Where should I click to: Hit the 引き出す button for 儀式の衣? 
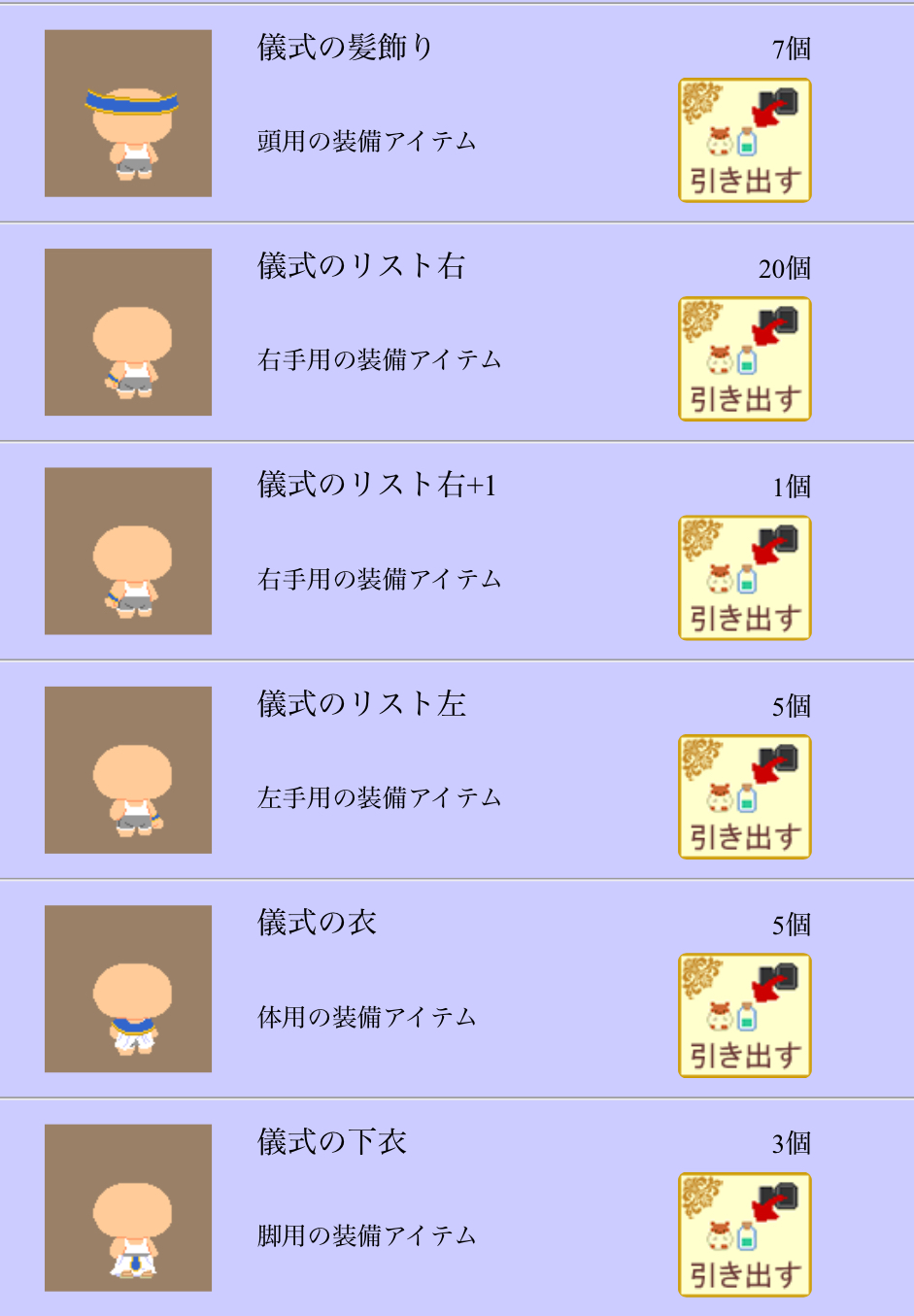[744, 1016]
